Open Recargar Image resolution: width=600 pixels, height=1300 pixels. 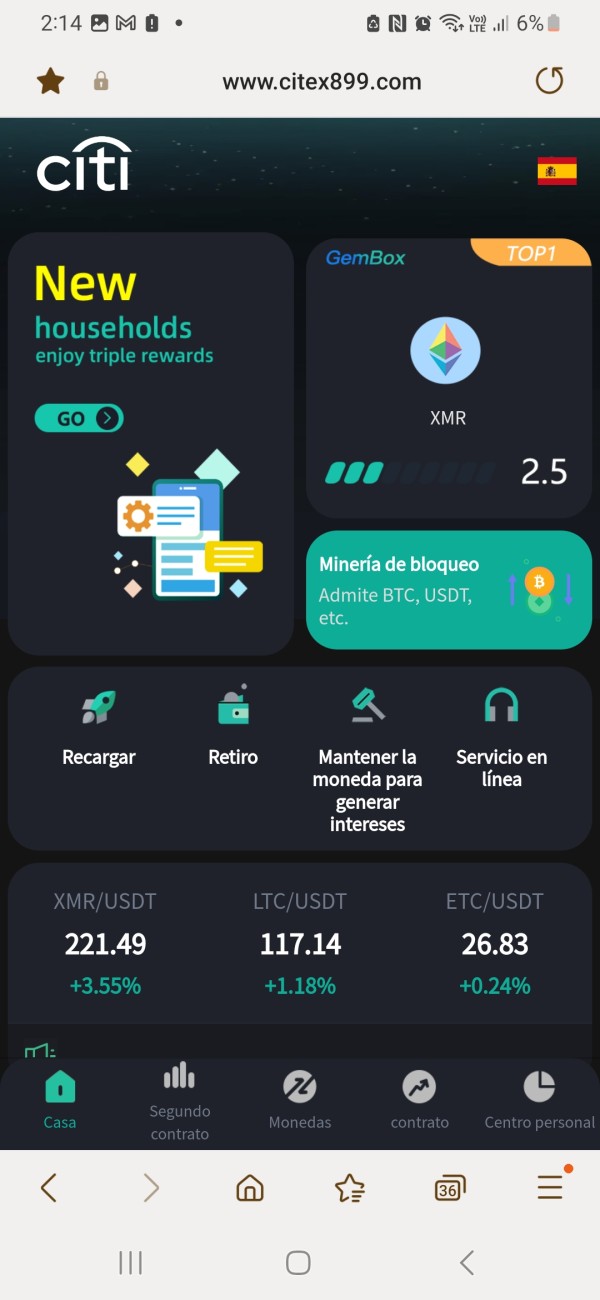(x=99, y=728)
